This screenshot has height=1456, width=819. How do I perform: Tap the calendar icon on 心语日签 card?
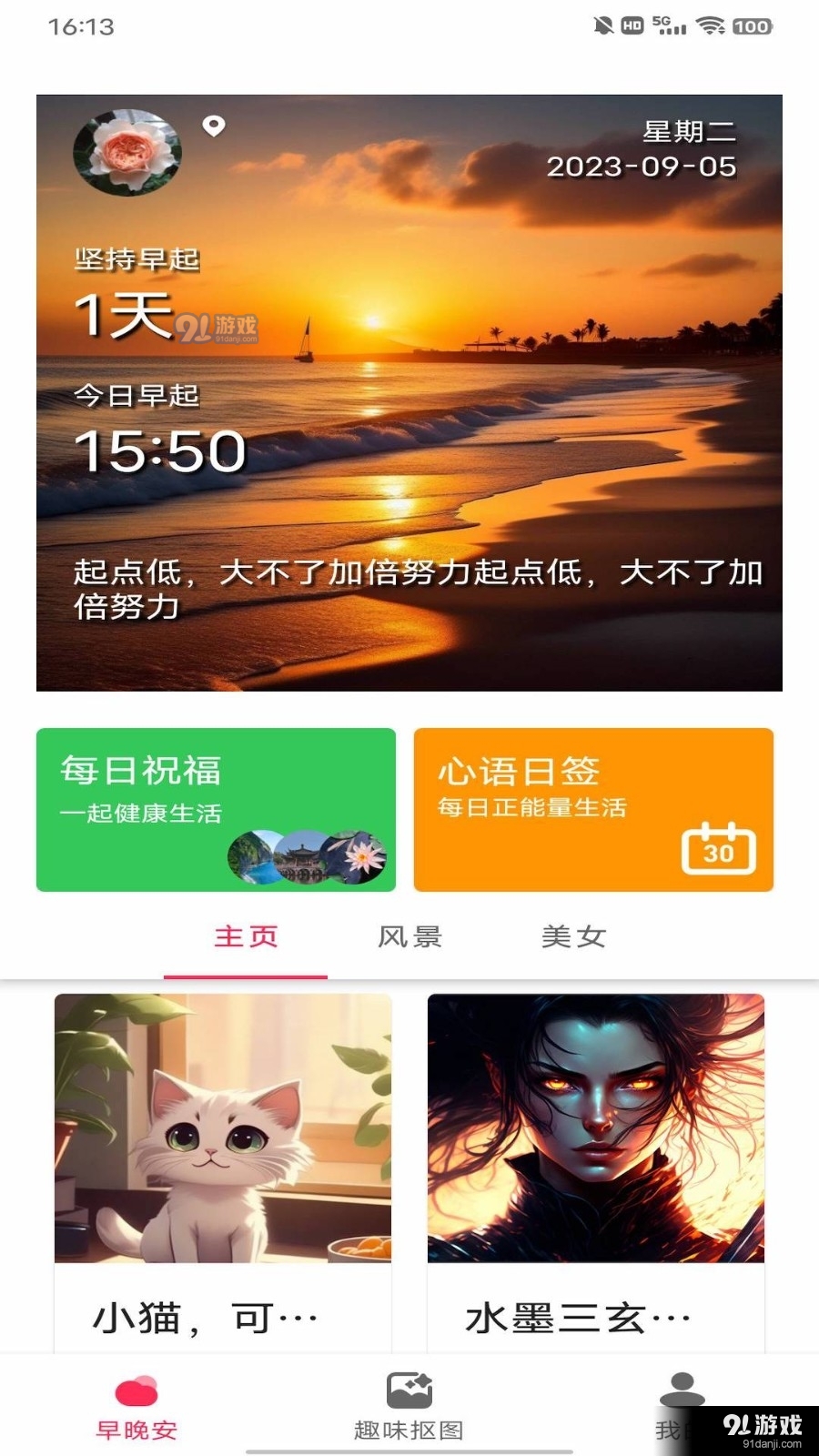tap(718, 849)
